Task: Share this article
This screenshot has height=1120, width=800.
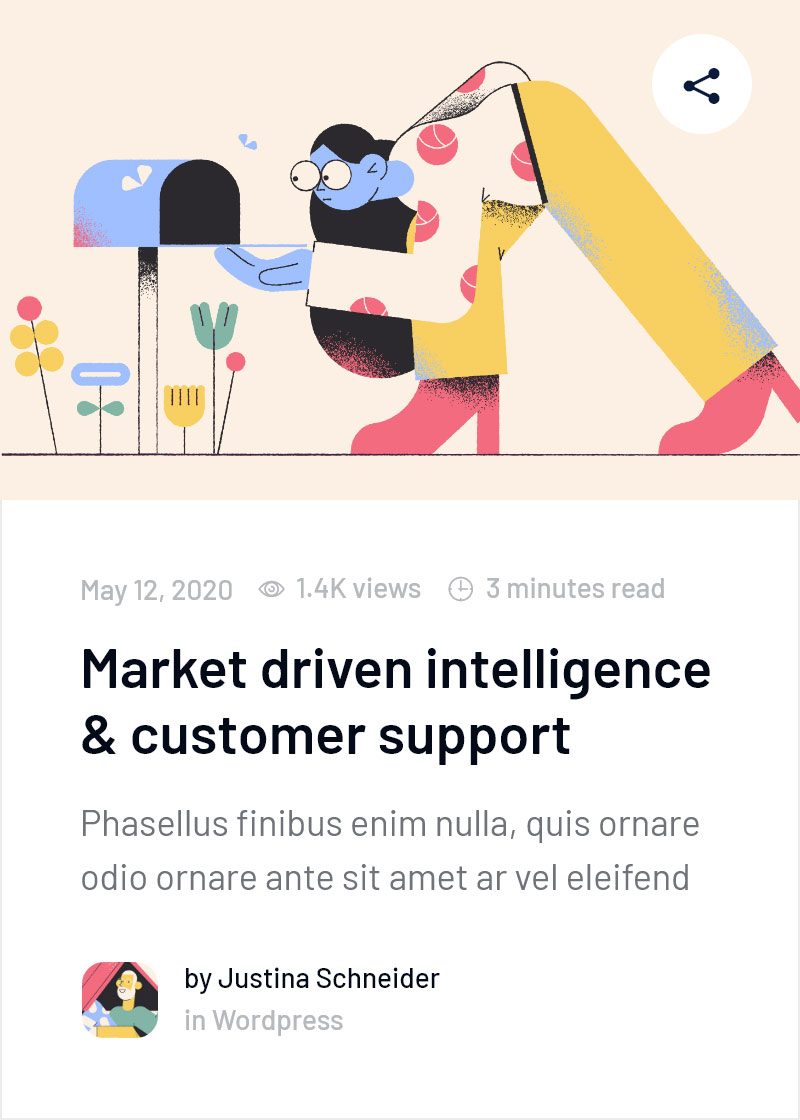Action: point(701,85)
